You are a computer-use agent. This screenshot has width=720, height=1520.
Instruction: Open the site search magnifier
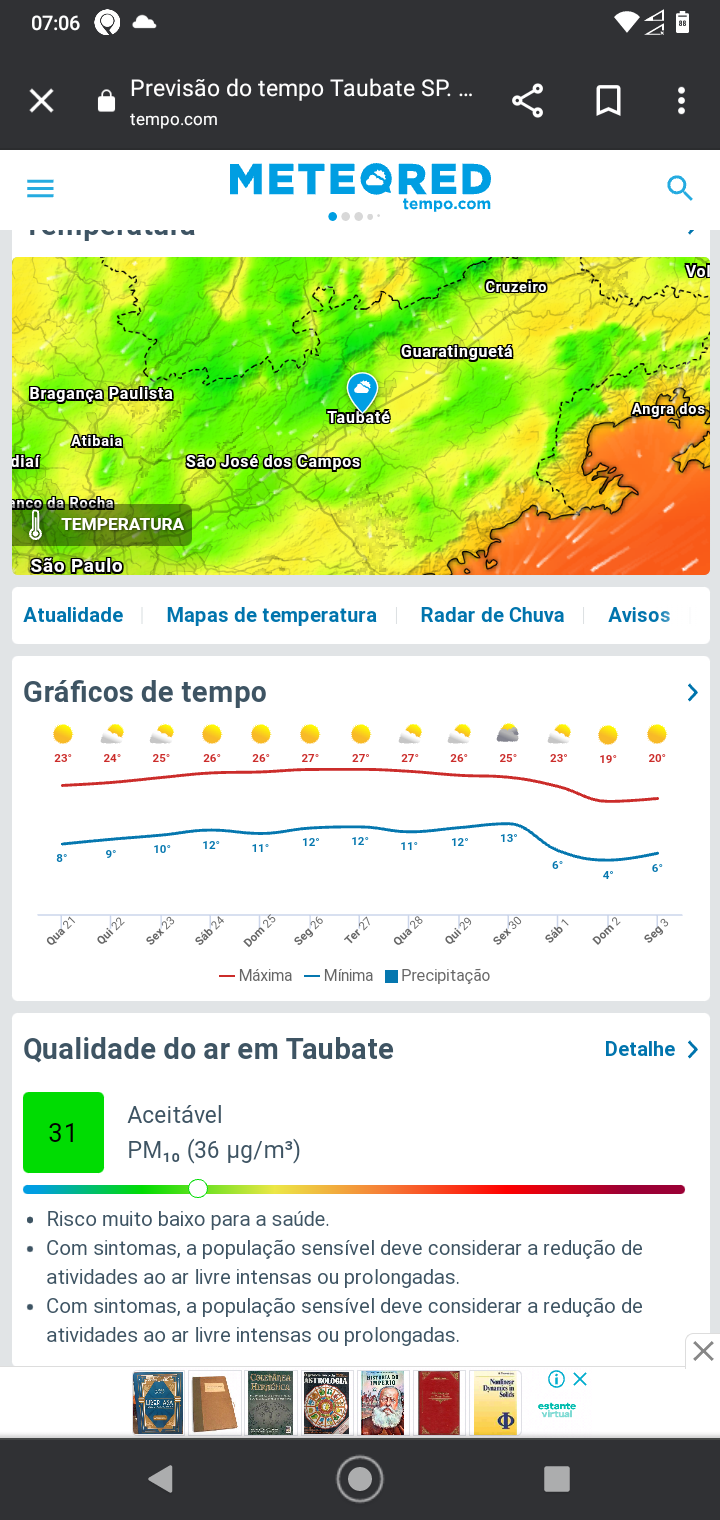680,188
